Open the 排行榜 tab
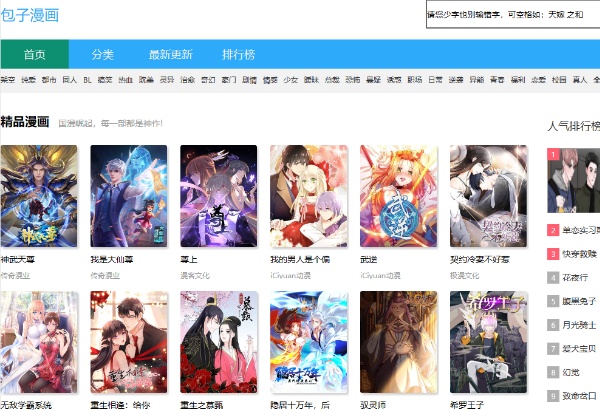The width and height of the screenshot is (600, 410). coord(238,54)
